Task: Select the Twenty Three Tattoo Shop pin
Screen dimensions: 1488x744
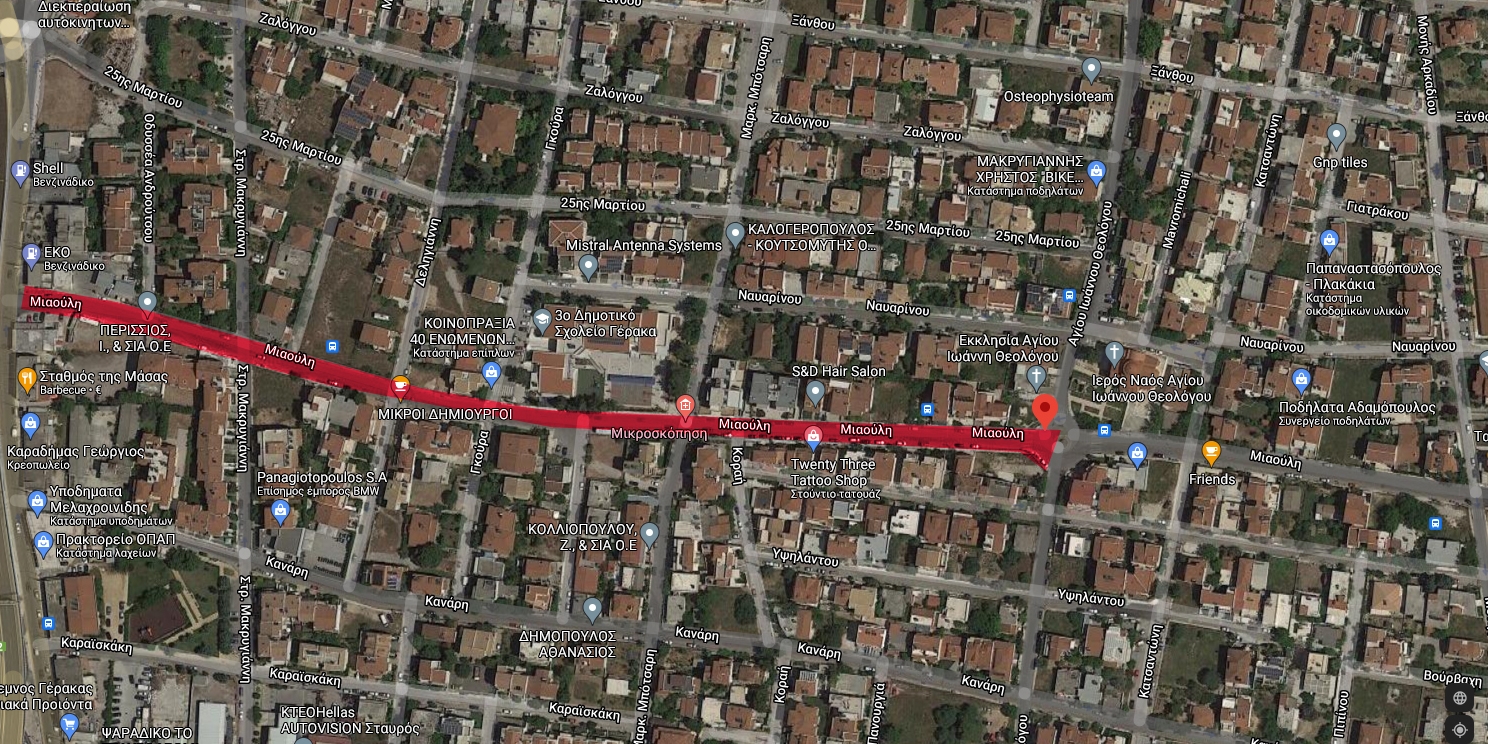Action: point(814,437)
